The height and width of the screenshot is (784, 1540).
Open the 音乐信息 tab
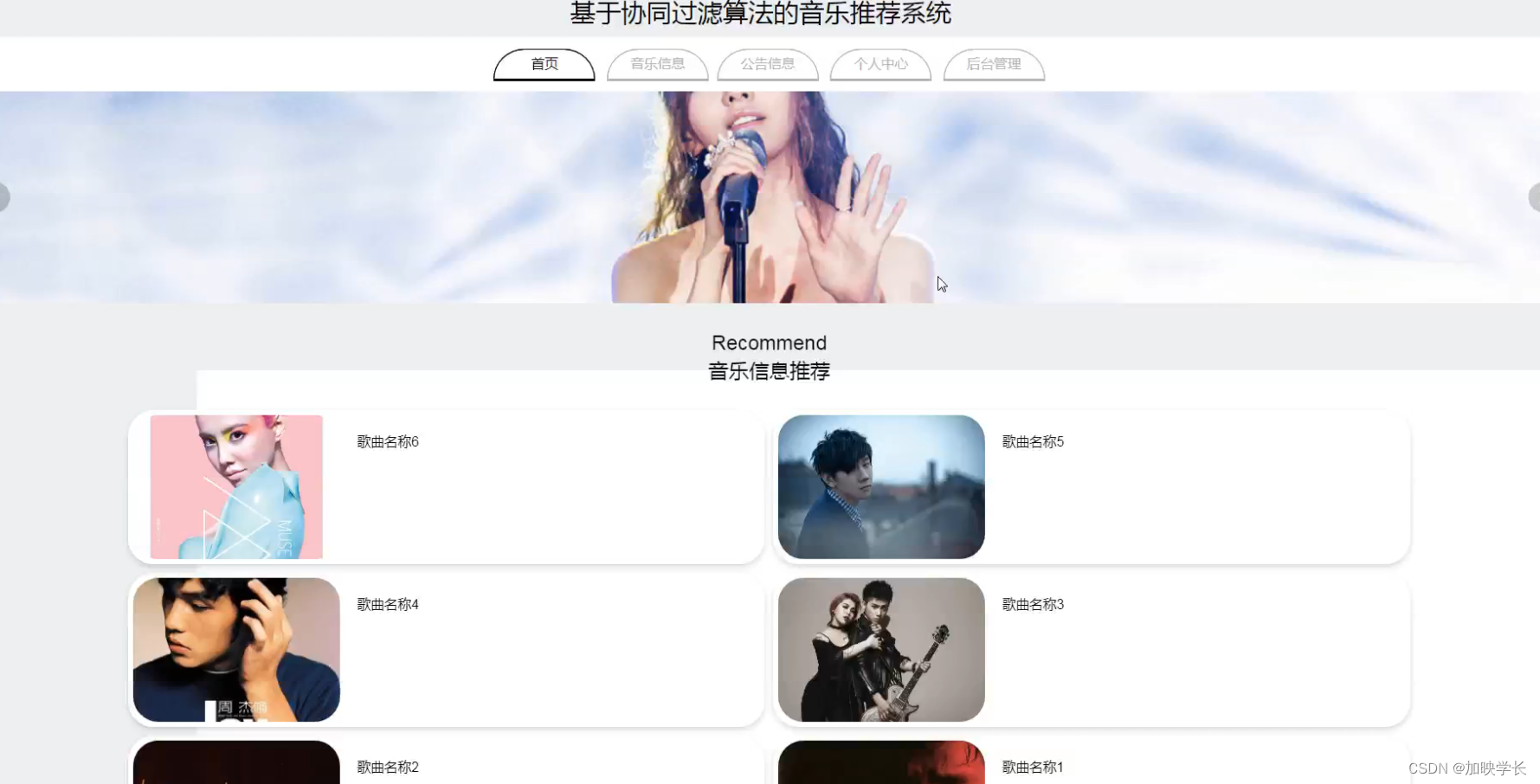(657, 64)
